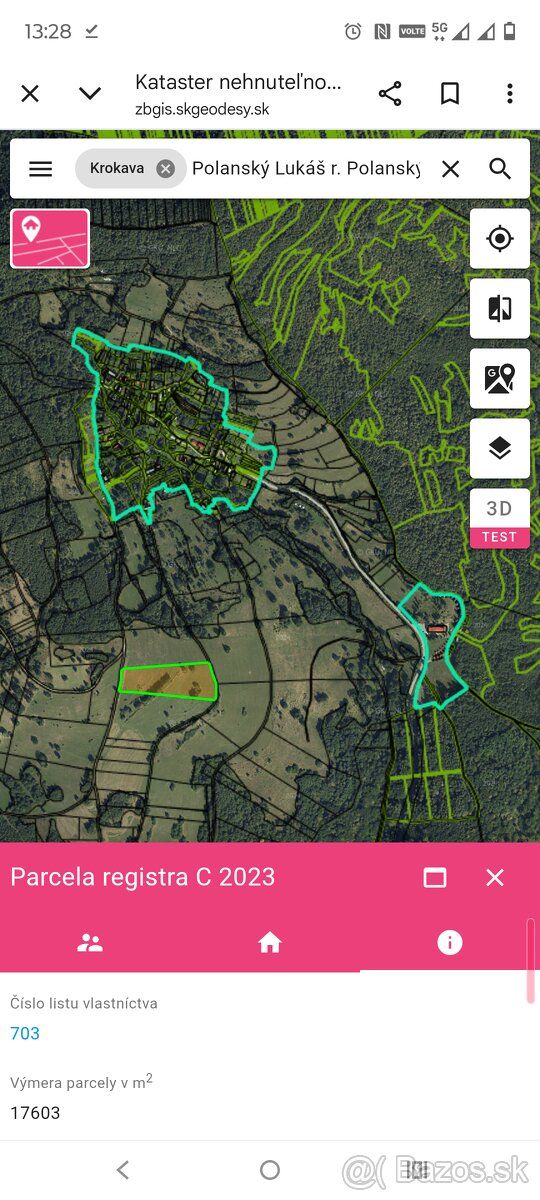The height and width of the screenshot is (1200, 540).
Task: Minimize the tab with the down chevron
Action: coord(90,94)
